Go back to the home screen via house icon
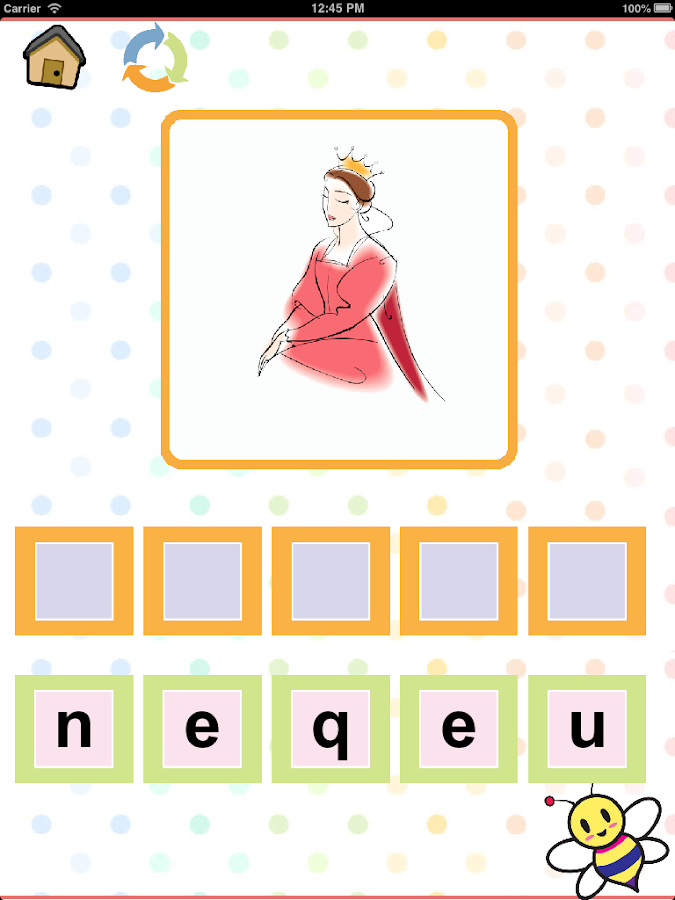 (54, 60)
